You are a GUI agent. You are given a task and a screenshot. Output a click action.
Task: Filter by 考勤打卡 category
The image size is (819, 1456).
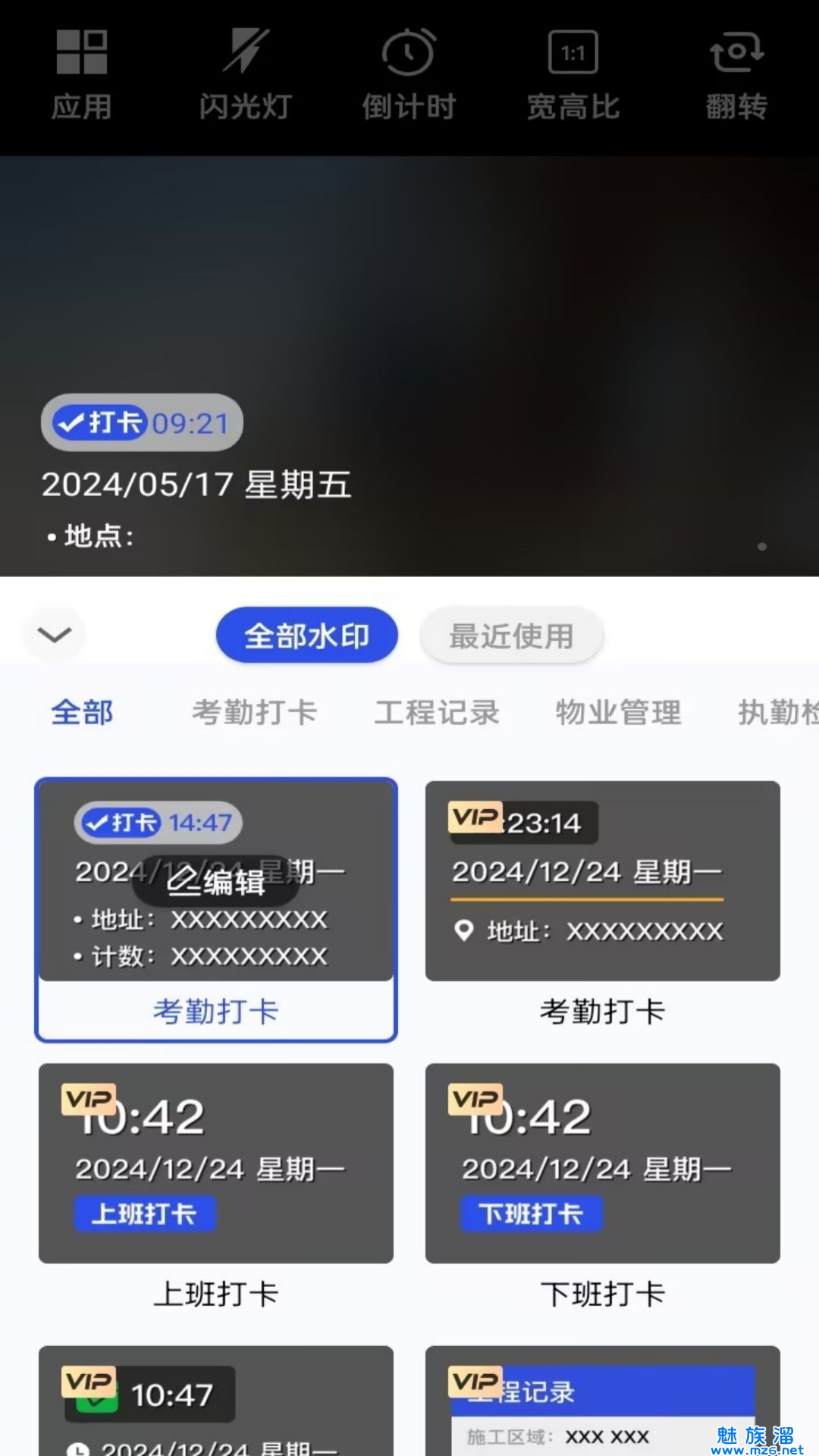[254, 712]
